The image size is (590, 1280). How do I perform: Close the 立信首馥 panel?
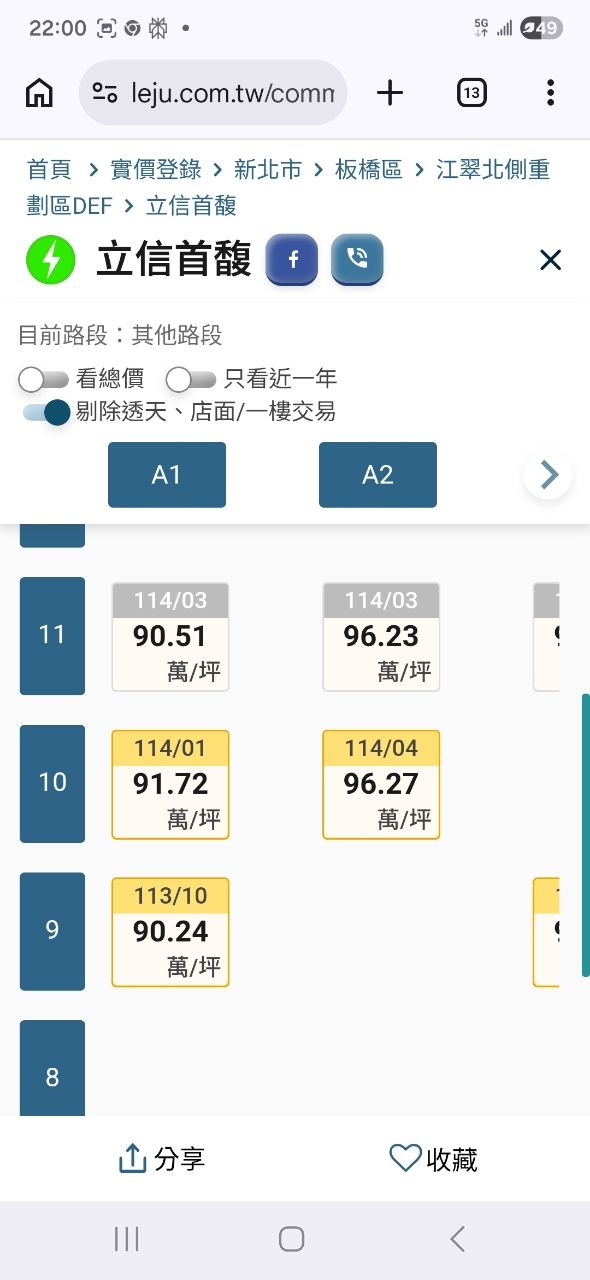click(x=550, y=260)
